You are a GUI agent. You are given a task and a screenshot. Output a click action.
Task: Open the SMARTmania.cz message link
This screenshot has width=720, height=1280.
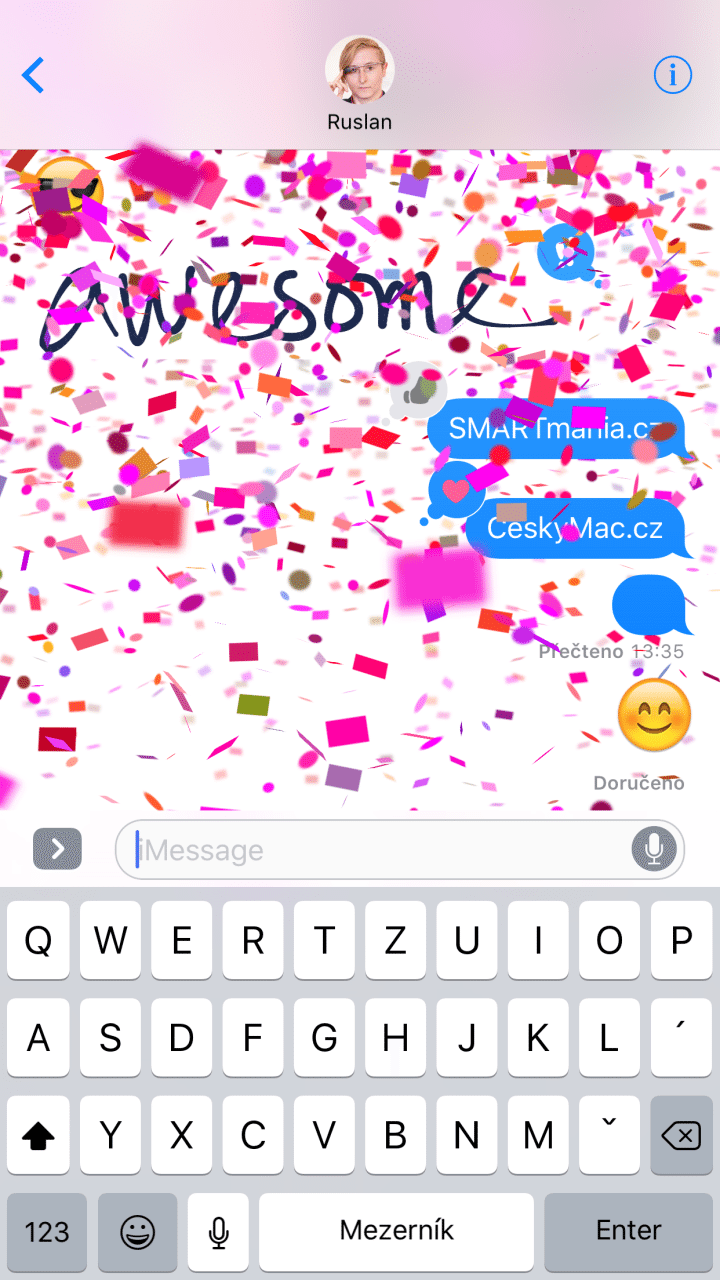click(x=556, y=429)
